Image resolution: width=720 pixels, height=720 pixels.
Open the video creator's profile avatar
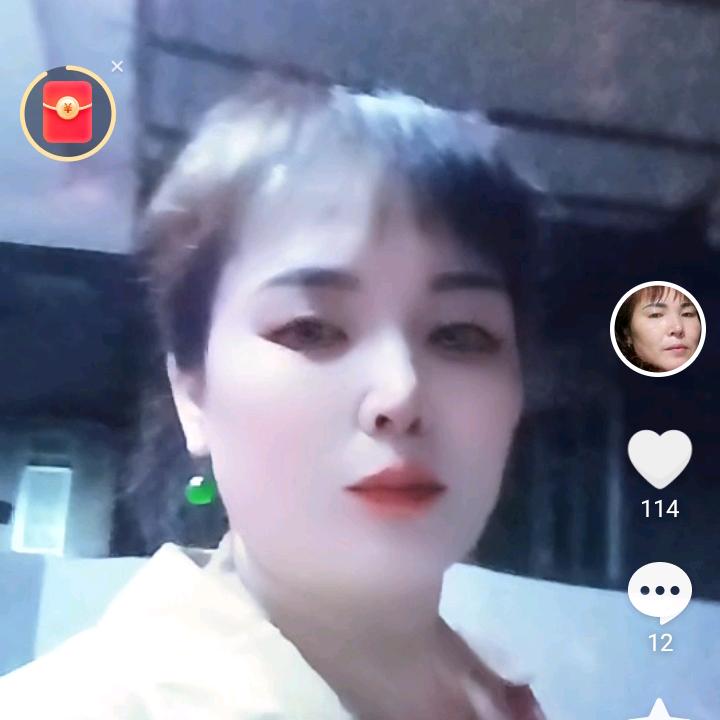click(x=658, y=329)
